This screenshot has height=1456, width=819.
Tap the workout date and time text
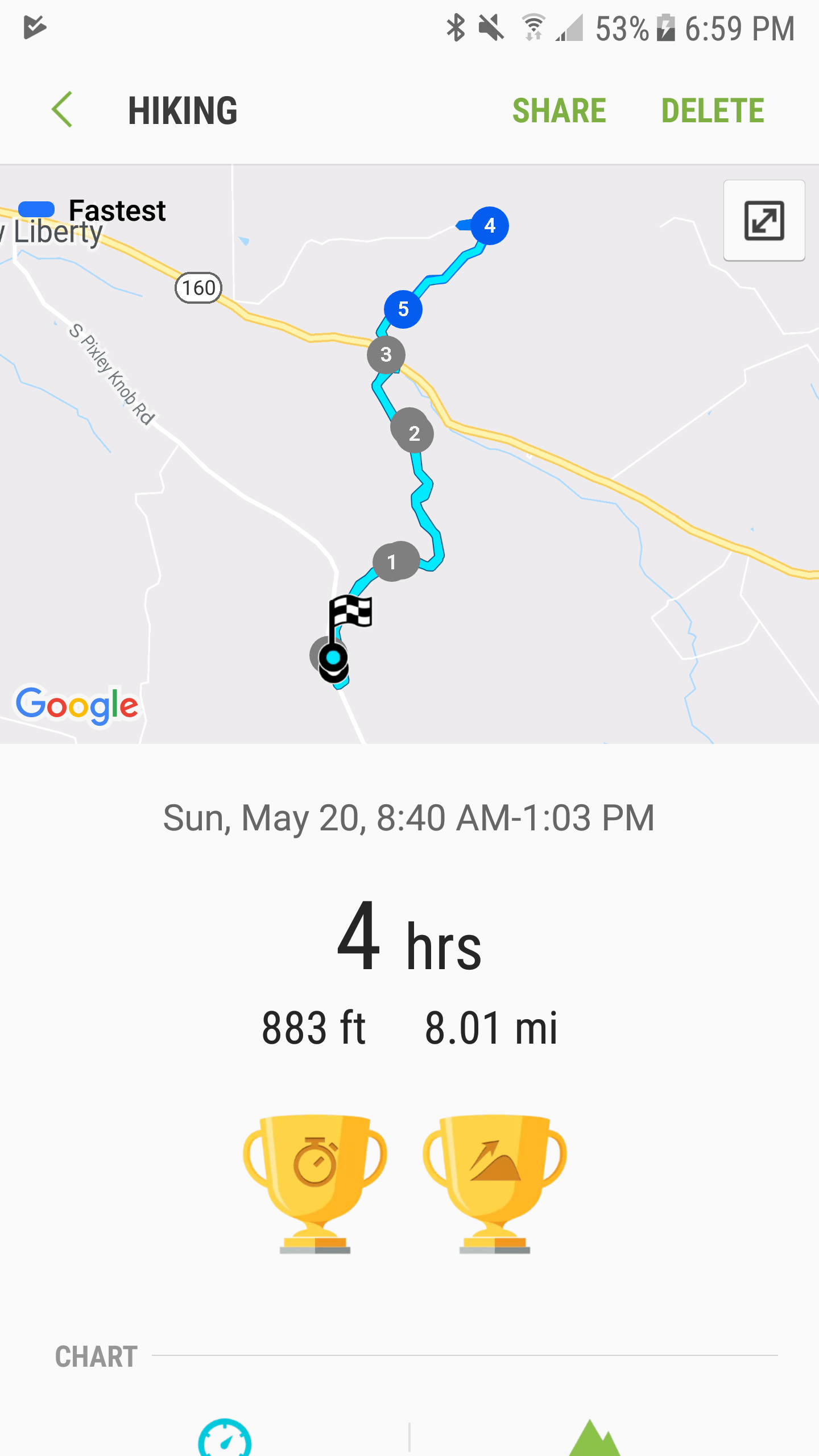408,817
